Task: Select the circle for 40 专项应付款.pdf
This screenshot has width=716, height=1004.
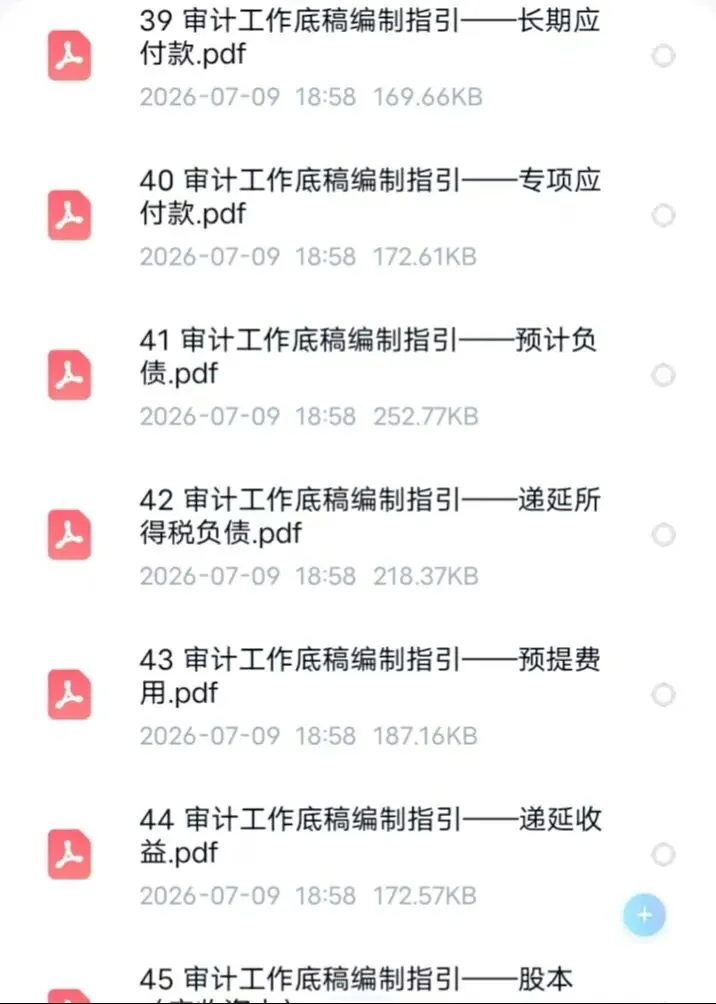Action: (x=663, y=215)
